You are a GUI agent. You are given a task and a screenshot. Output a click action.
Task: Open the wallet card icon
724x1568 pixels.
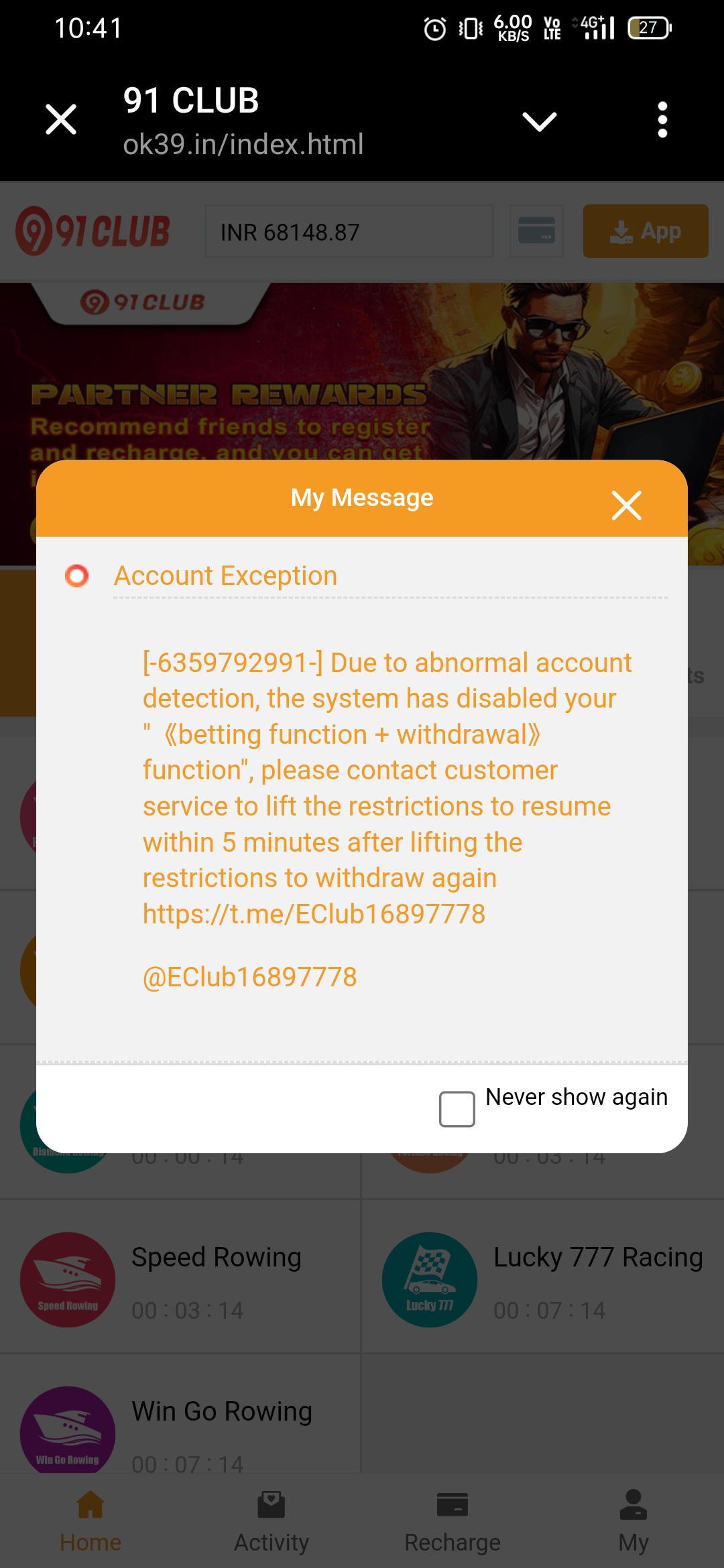coord(536,231)
